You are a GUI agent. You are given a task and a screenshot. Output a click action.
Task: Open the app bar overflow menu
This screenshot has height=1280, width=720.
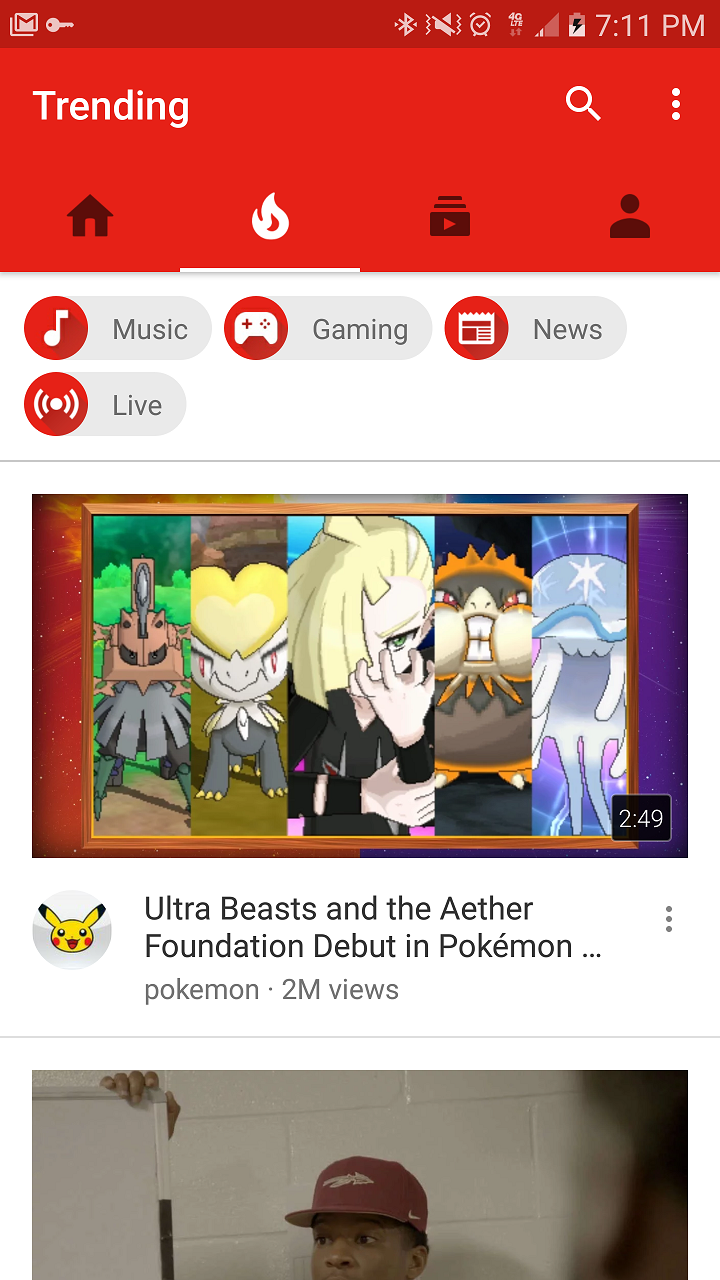[x=676, y=104]
